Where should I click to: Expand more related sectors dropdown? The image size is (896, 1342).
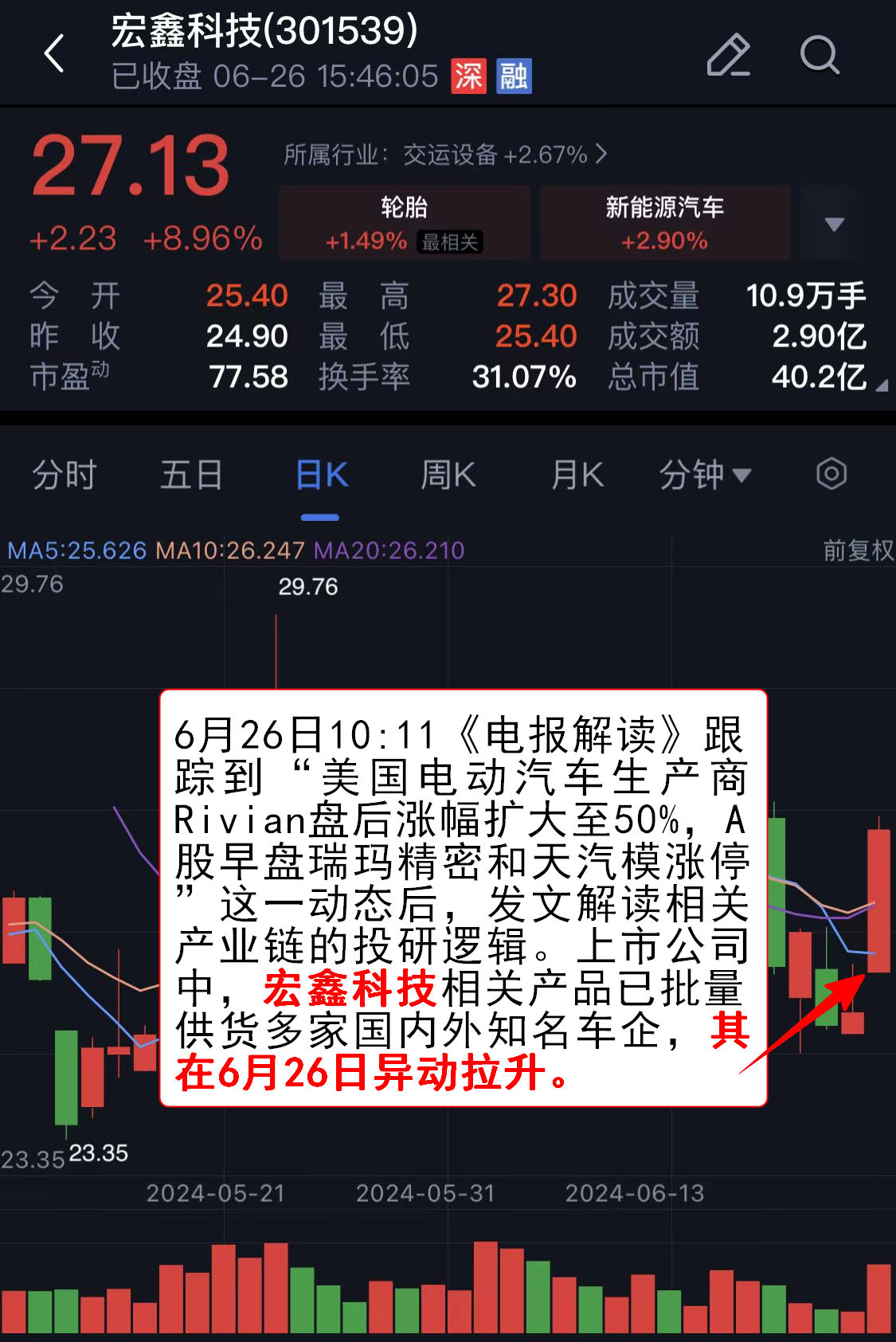tap(833, 223)
